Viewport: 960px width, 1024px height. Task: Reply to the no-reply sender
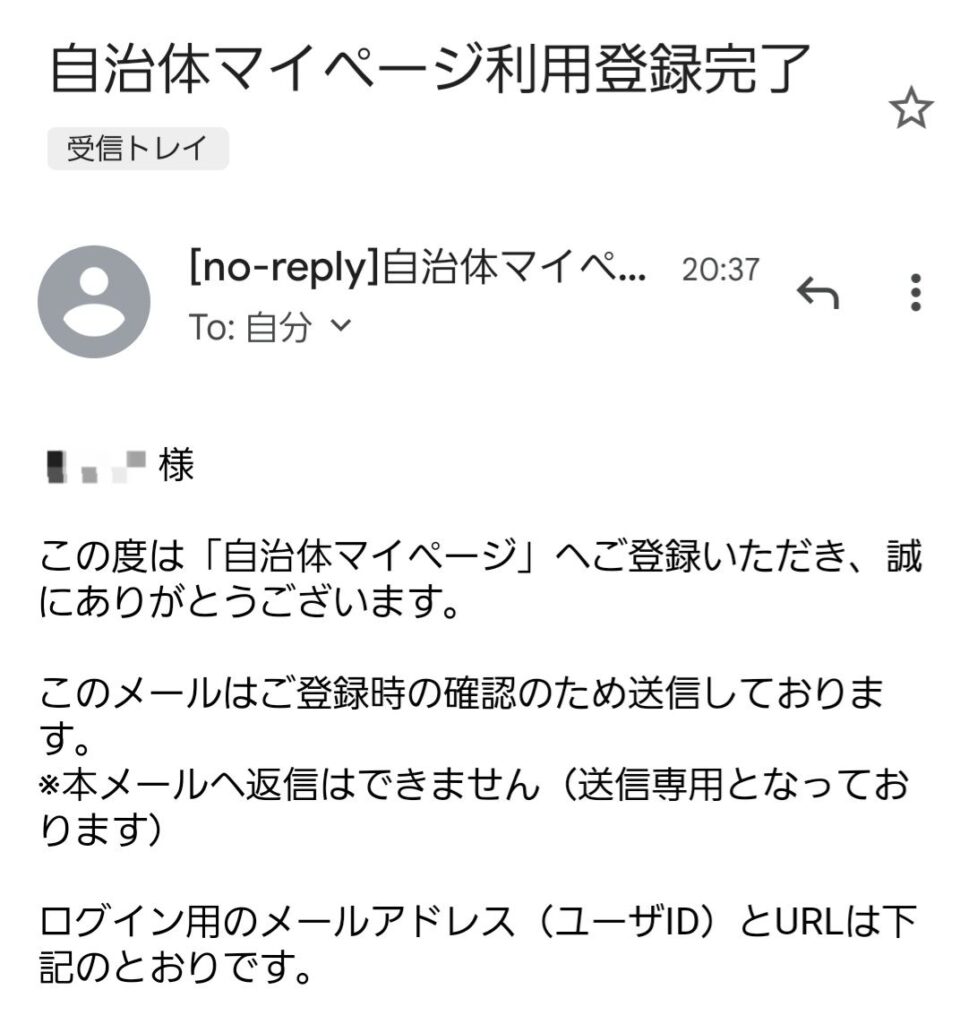pyautogui.click(x=817, y=293)
